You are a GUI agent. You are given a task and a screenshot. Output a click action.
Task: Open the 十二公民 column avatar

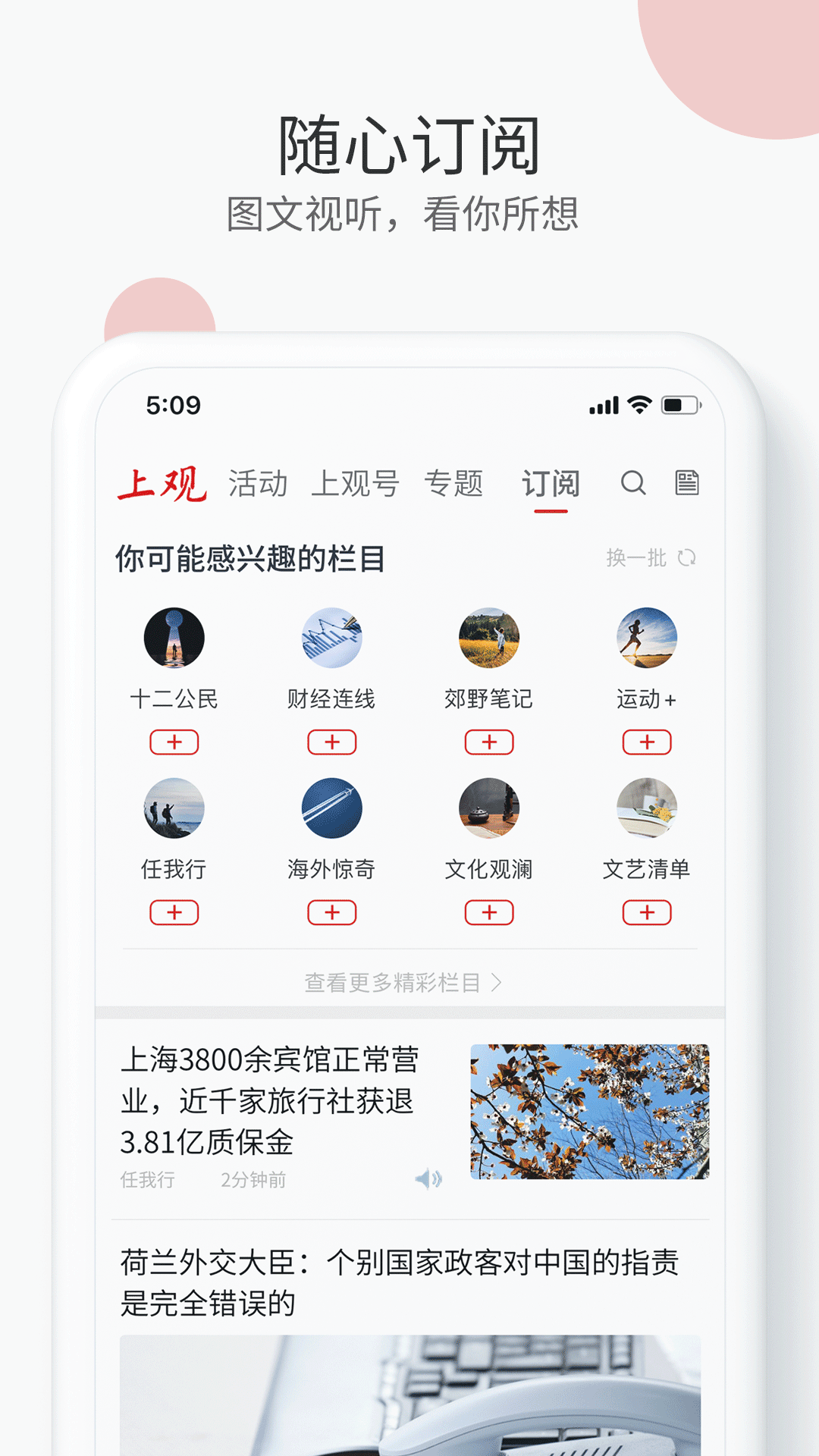tap(173, 639)
